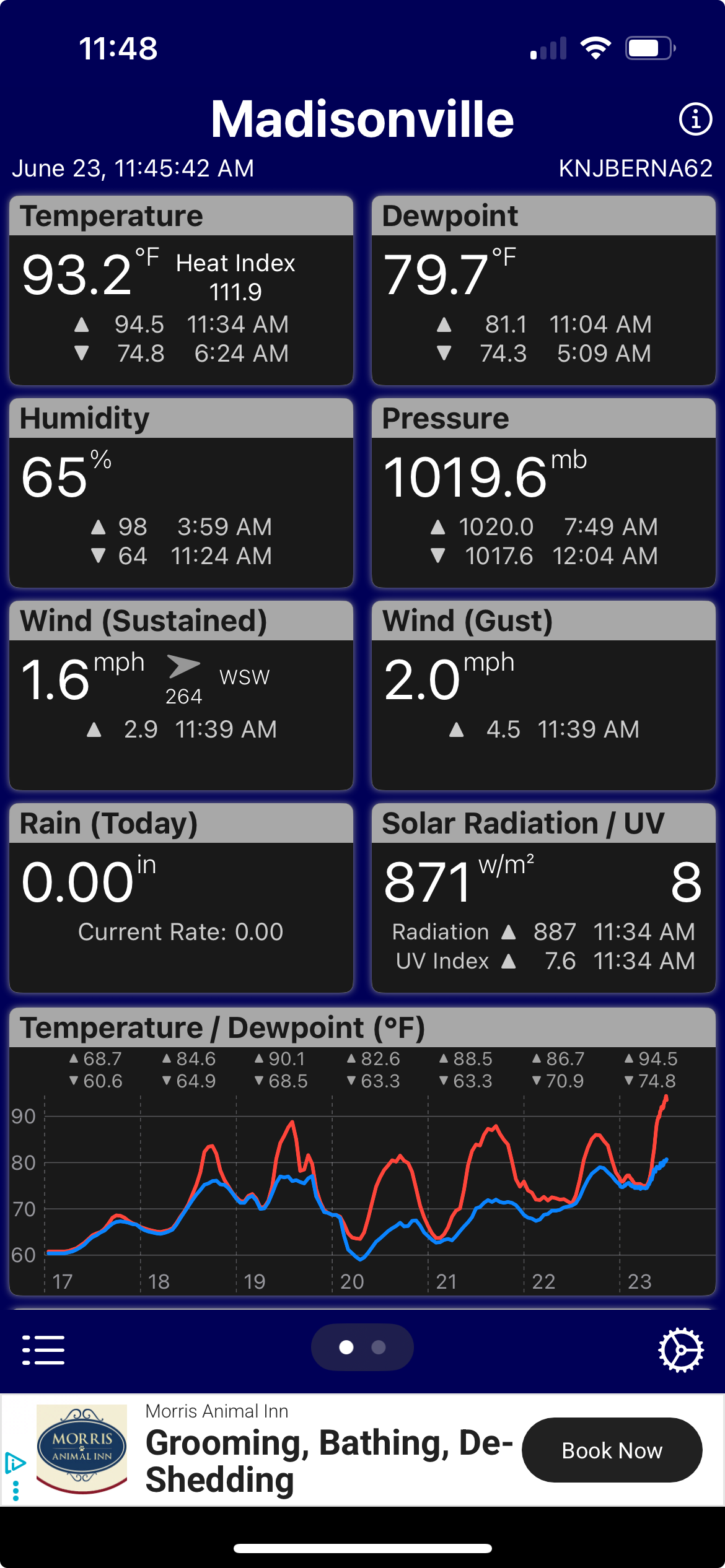Viewport: 725px width, 1568px height.
Task: Tap Book Now in the ad
Action: 612,1450
